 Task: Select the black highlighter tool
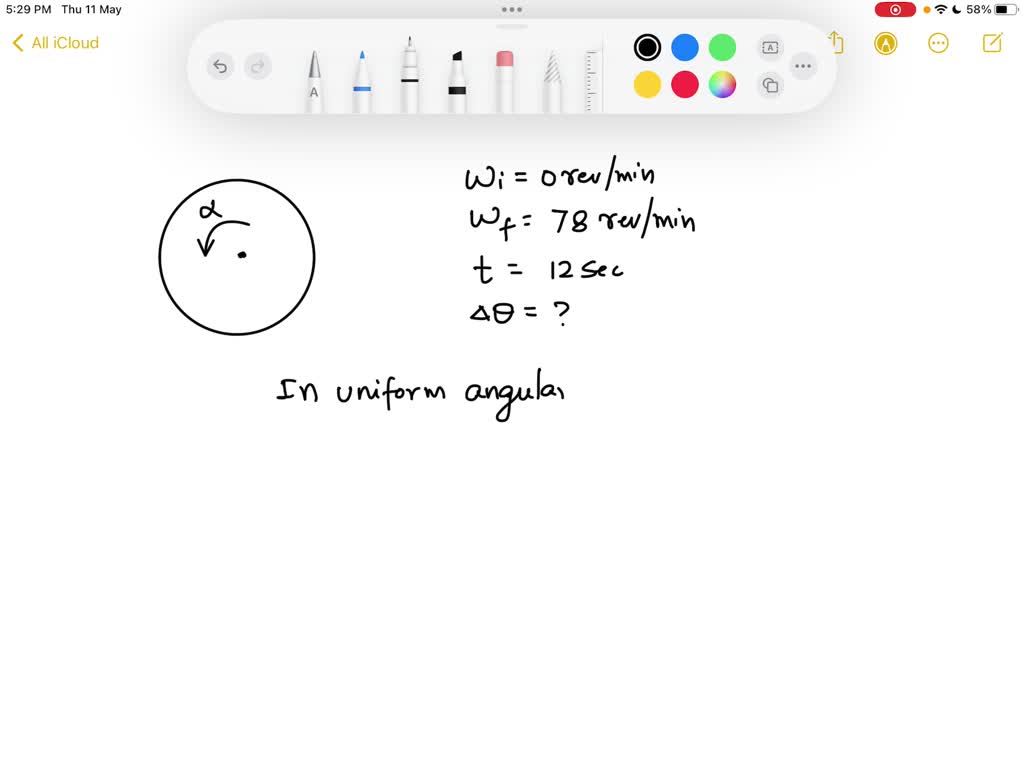[x=457, y=80]
